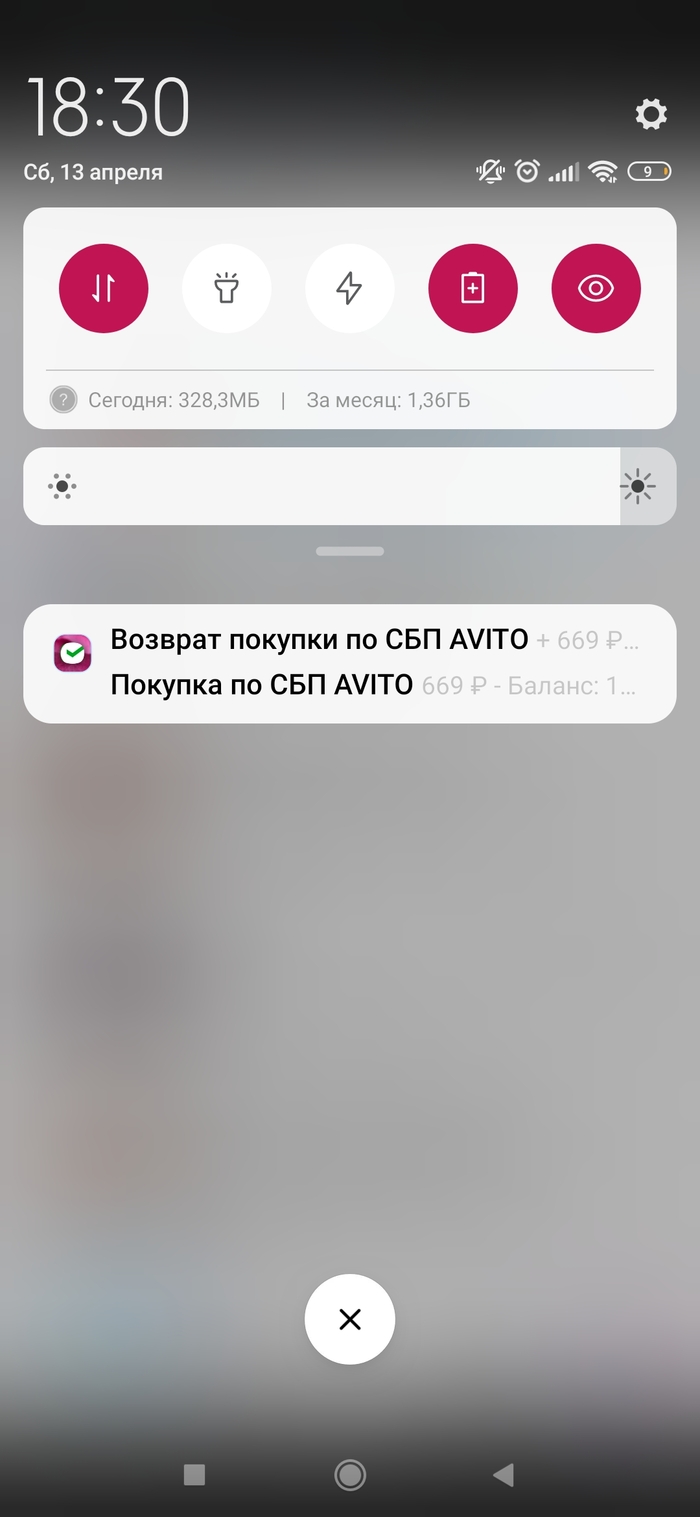Image resolution: width=700 pixels, height=1517 pixels.
Task: Disable the battery saver toggle
Action: click(x=473, y=288)
